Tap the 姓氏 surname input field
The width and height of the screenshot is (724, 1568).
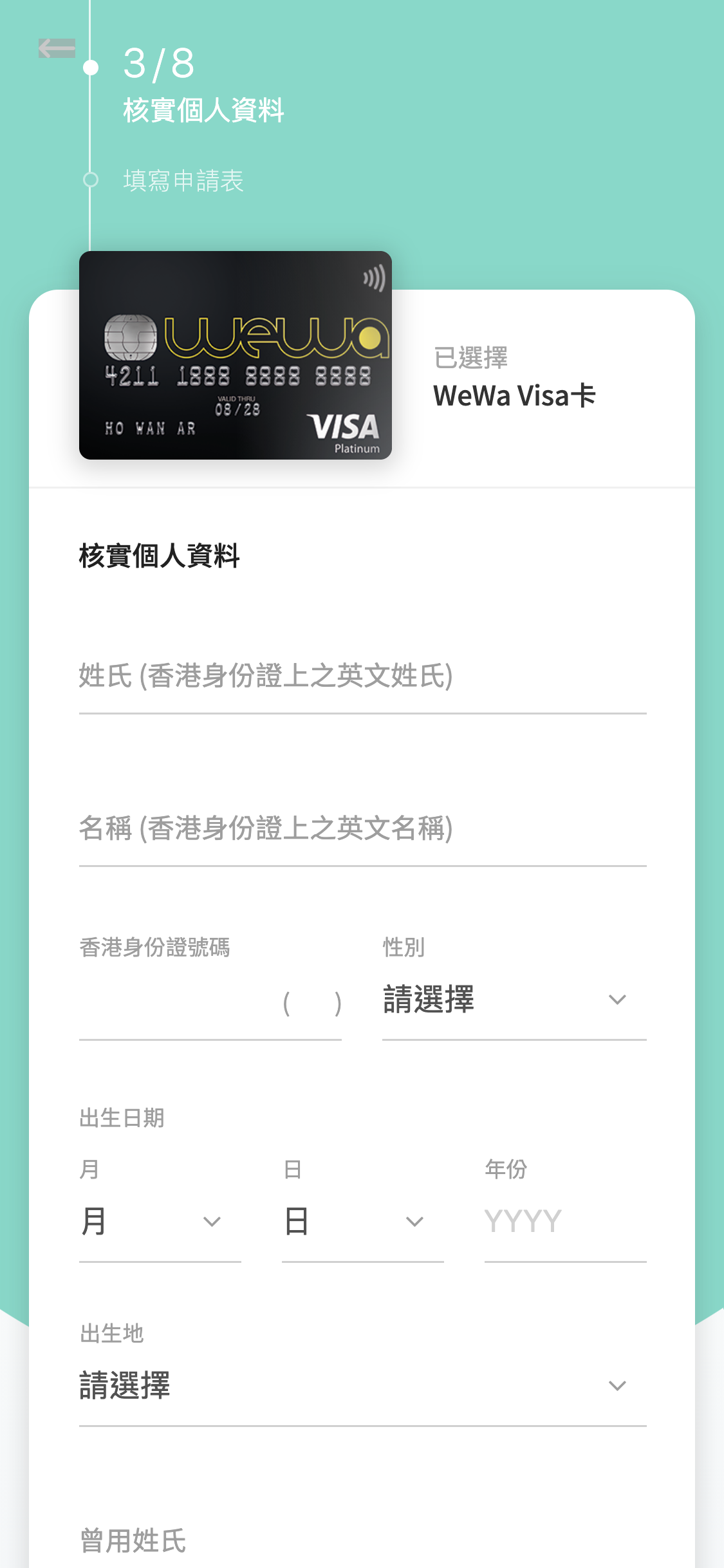point(362,677)
